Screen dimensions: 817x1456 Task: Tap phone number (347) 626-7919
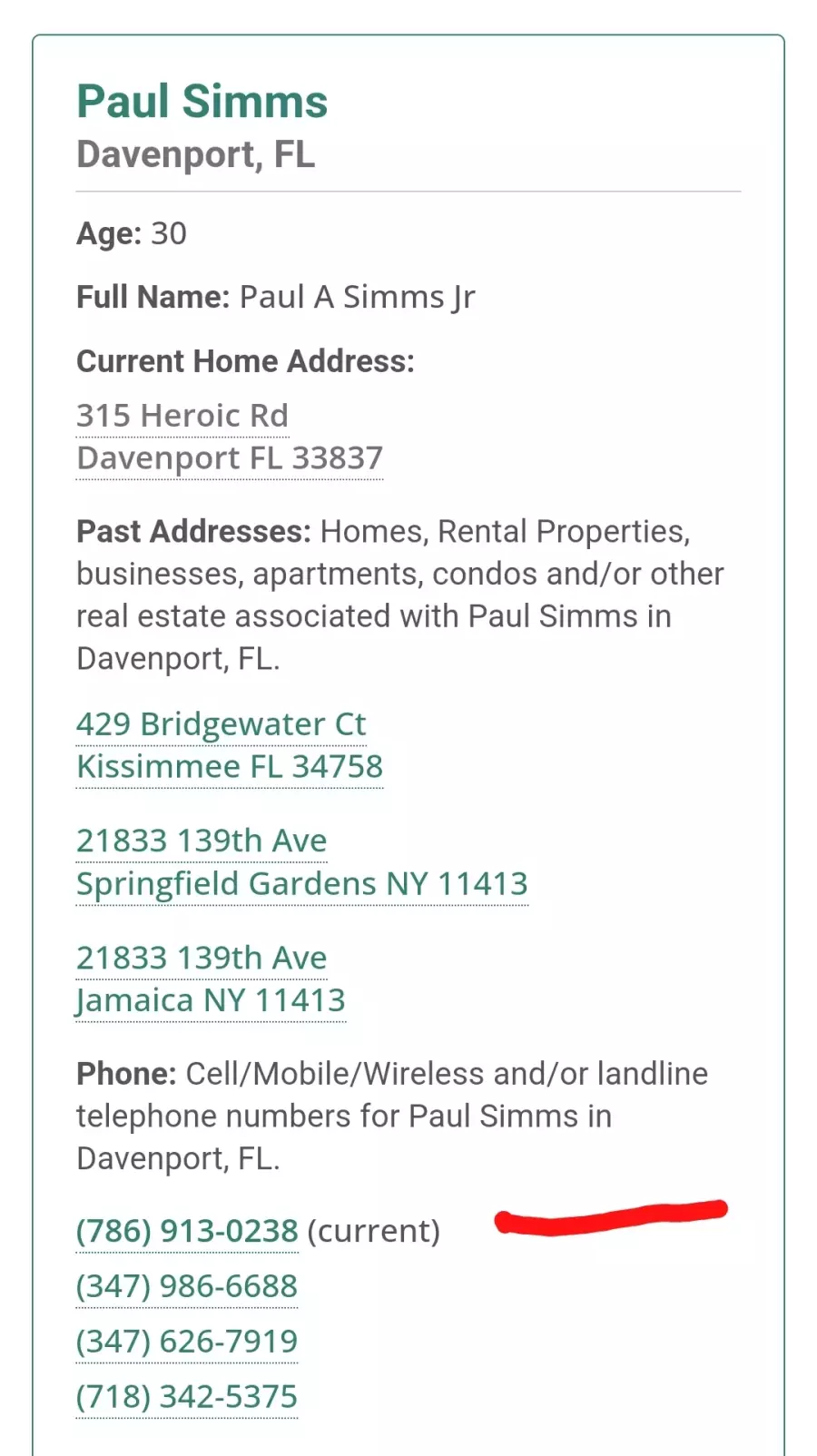(x=187, y=1341)
